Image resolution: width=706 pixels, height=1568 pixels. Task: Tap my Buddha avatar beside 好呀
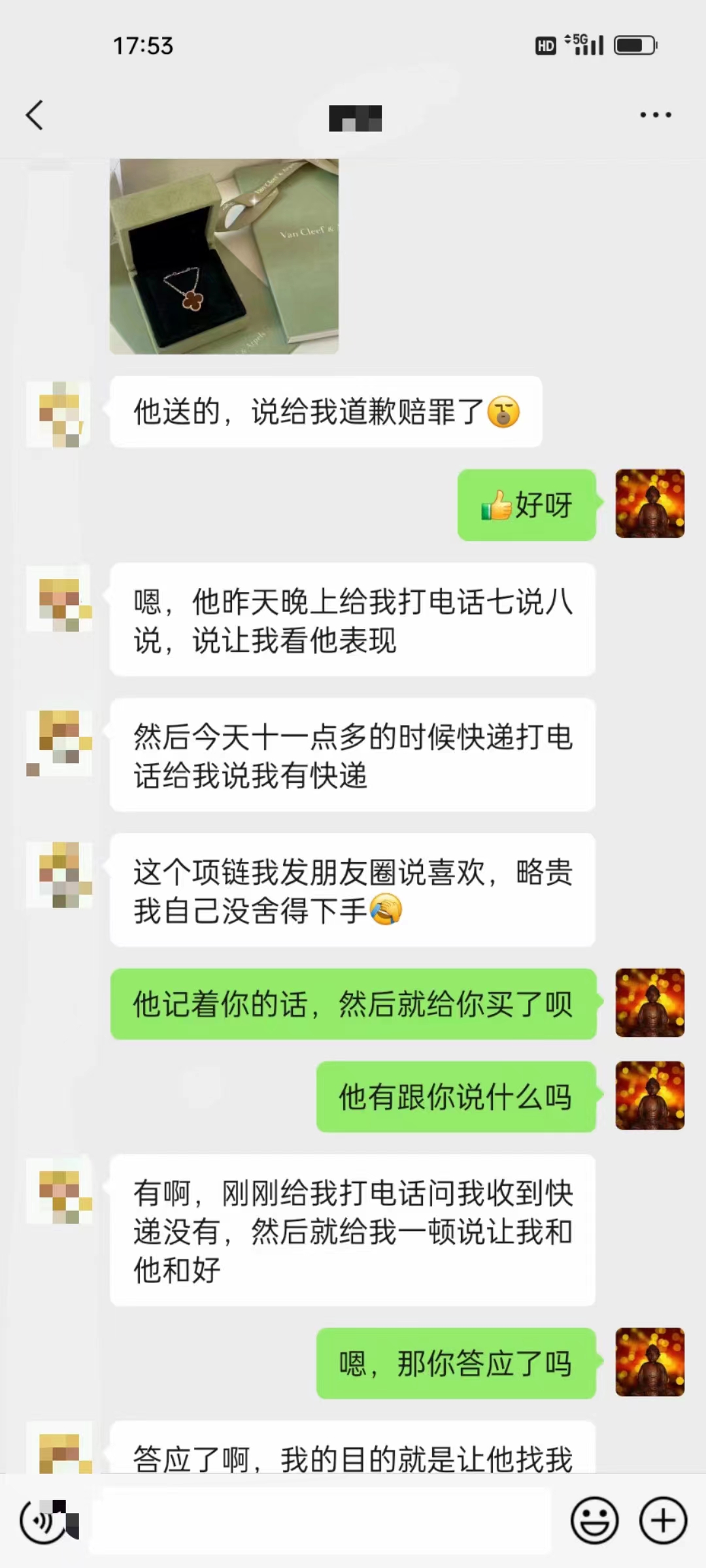pyautogui.click(x=650, y=504)
